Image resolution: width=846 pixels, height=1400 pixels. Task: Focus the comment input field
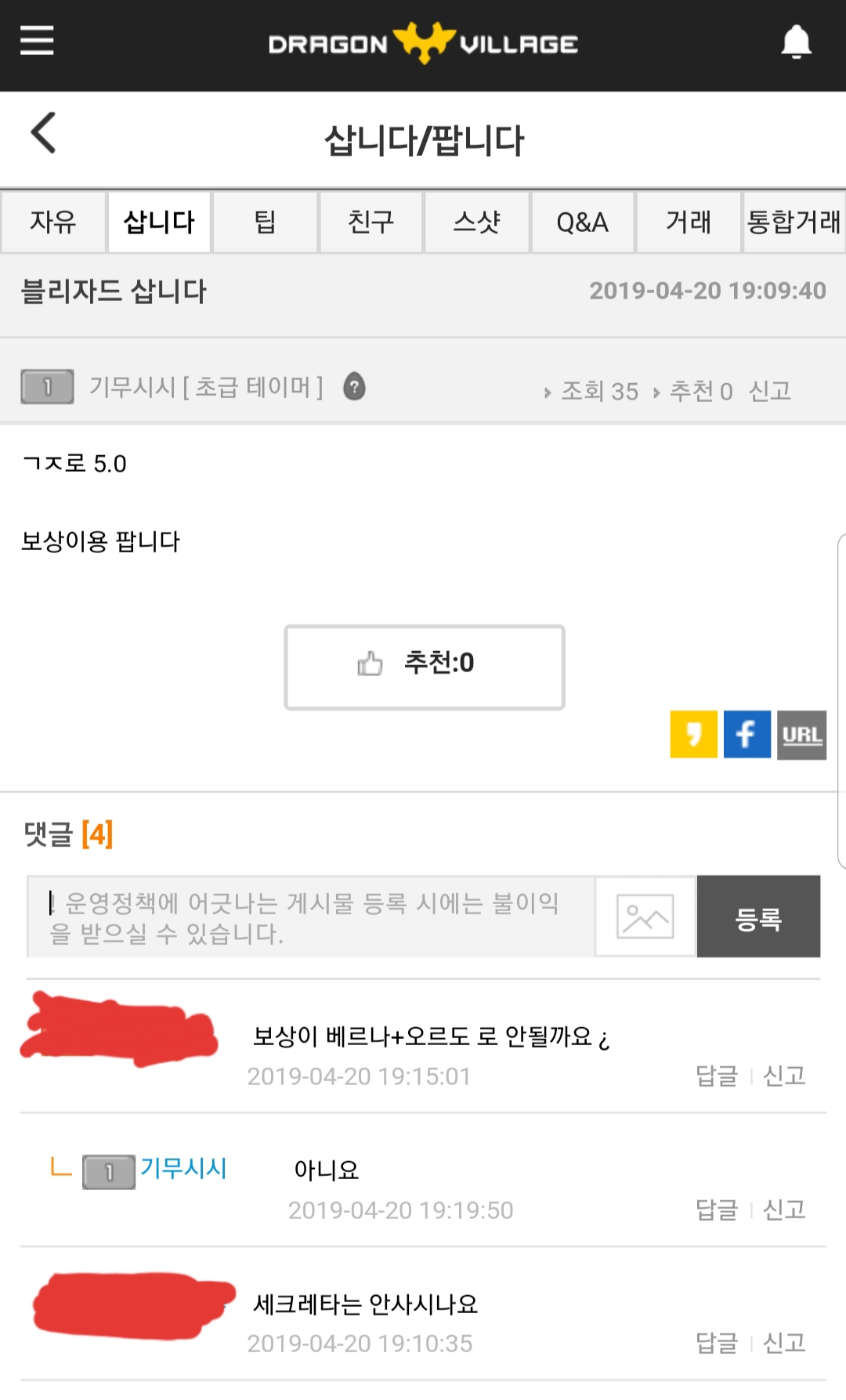tap(310, 917)
